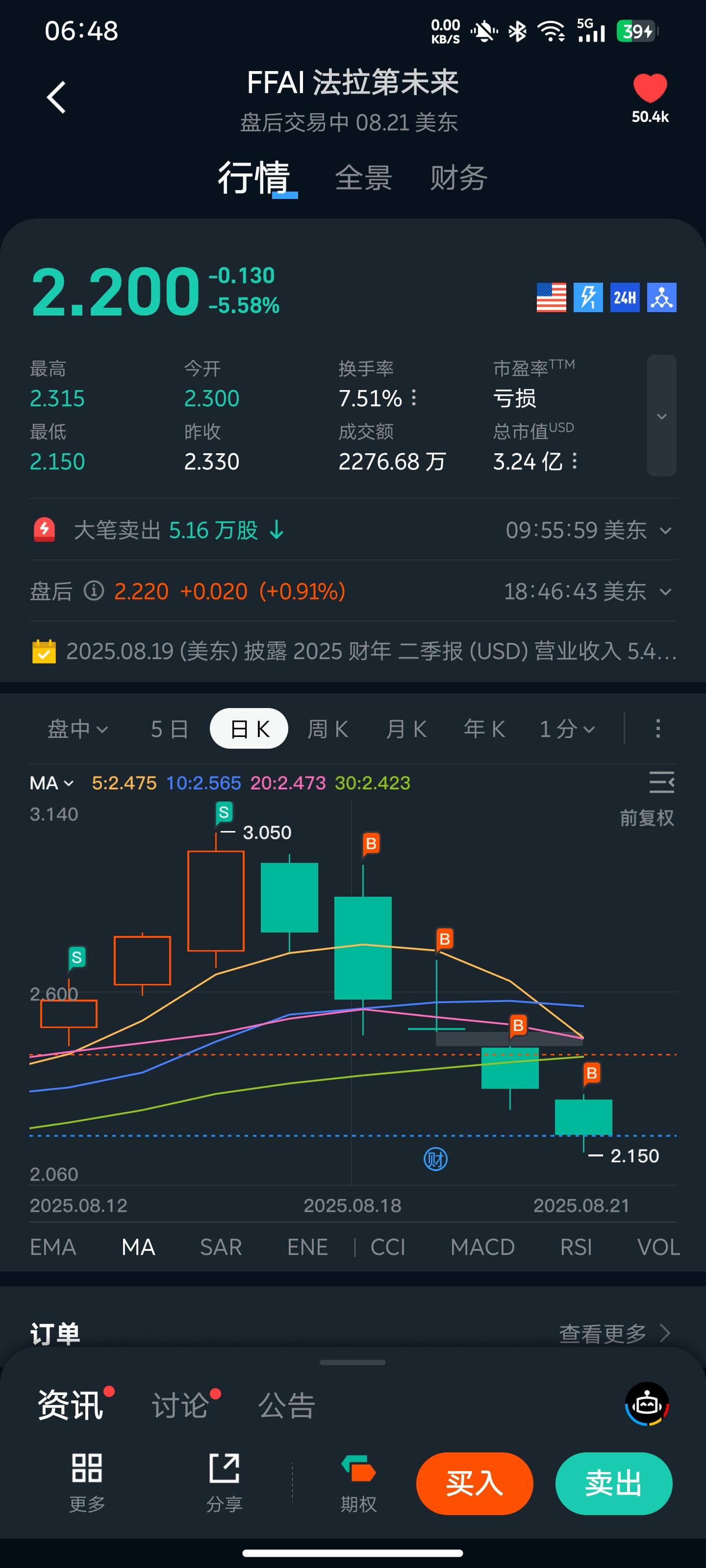Image resolution: width=706 pixels, height=1568 pixels.
Task: Switch the indicator to MACD
Action: click(482, 1247)
